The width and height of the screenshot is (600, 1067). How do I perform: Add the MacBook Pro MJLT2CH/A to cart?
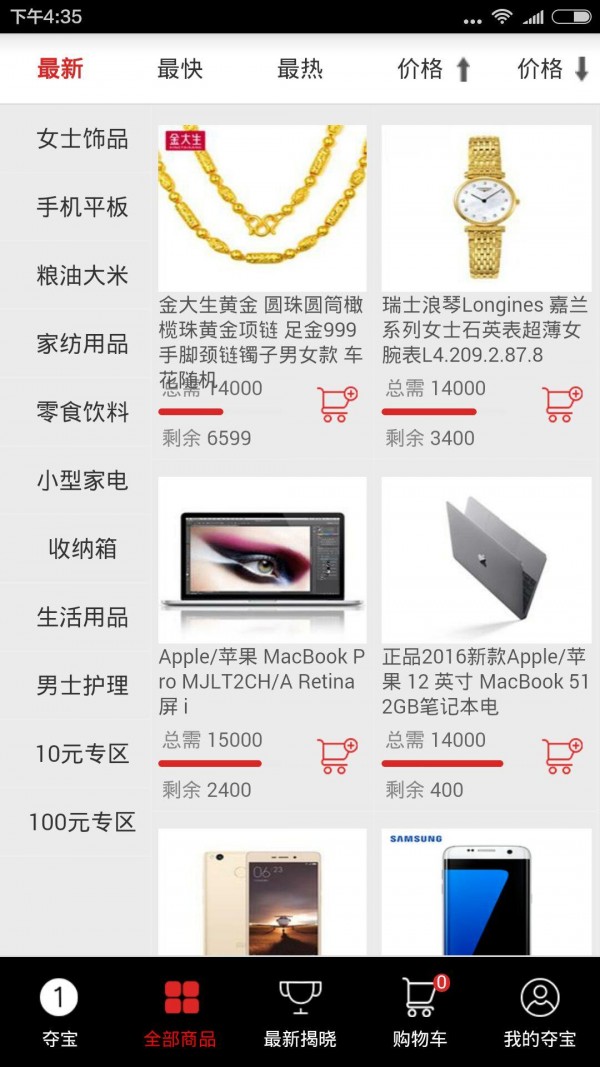click(x=337, y=755)
